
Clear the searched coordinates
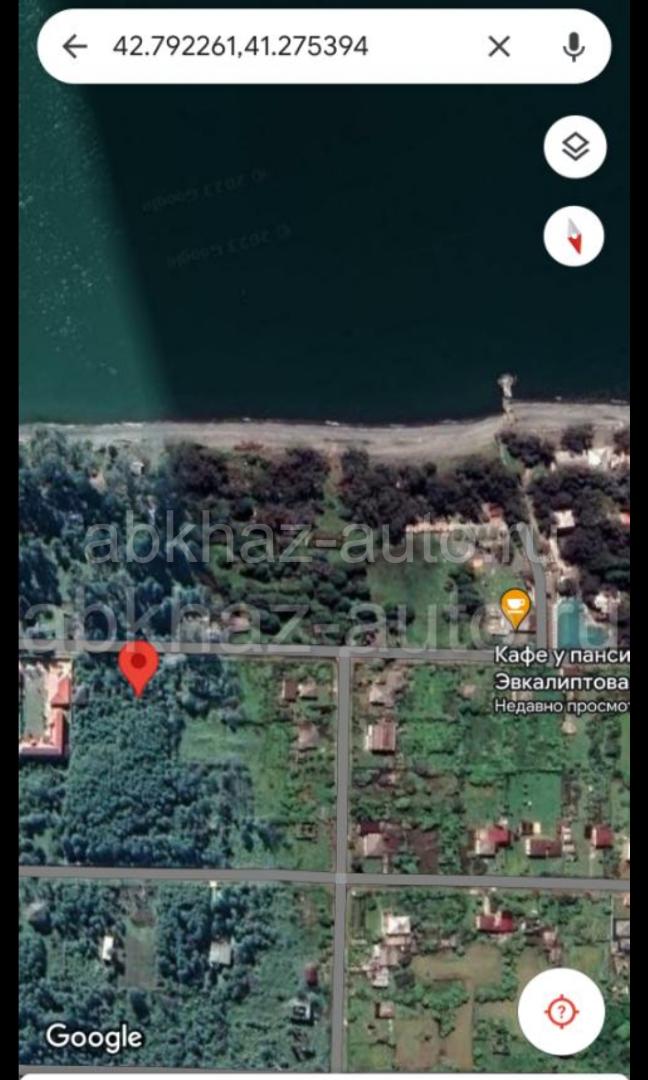[499, 47]
